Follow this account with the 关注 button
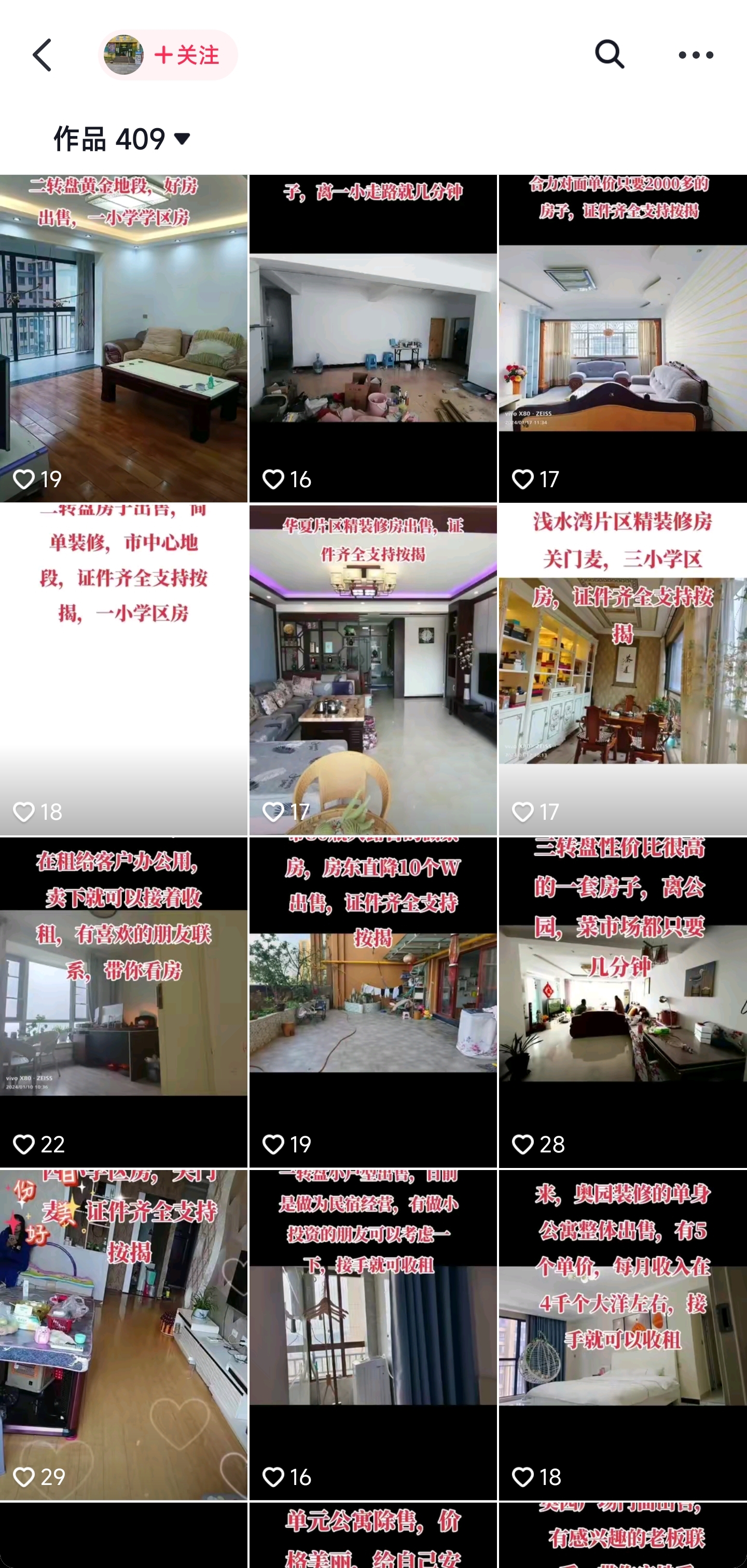Screen dimensions: 747x1568 pyautogui.click(x=186, y=56)
